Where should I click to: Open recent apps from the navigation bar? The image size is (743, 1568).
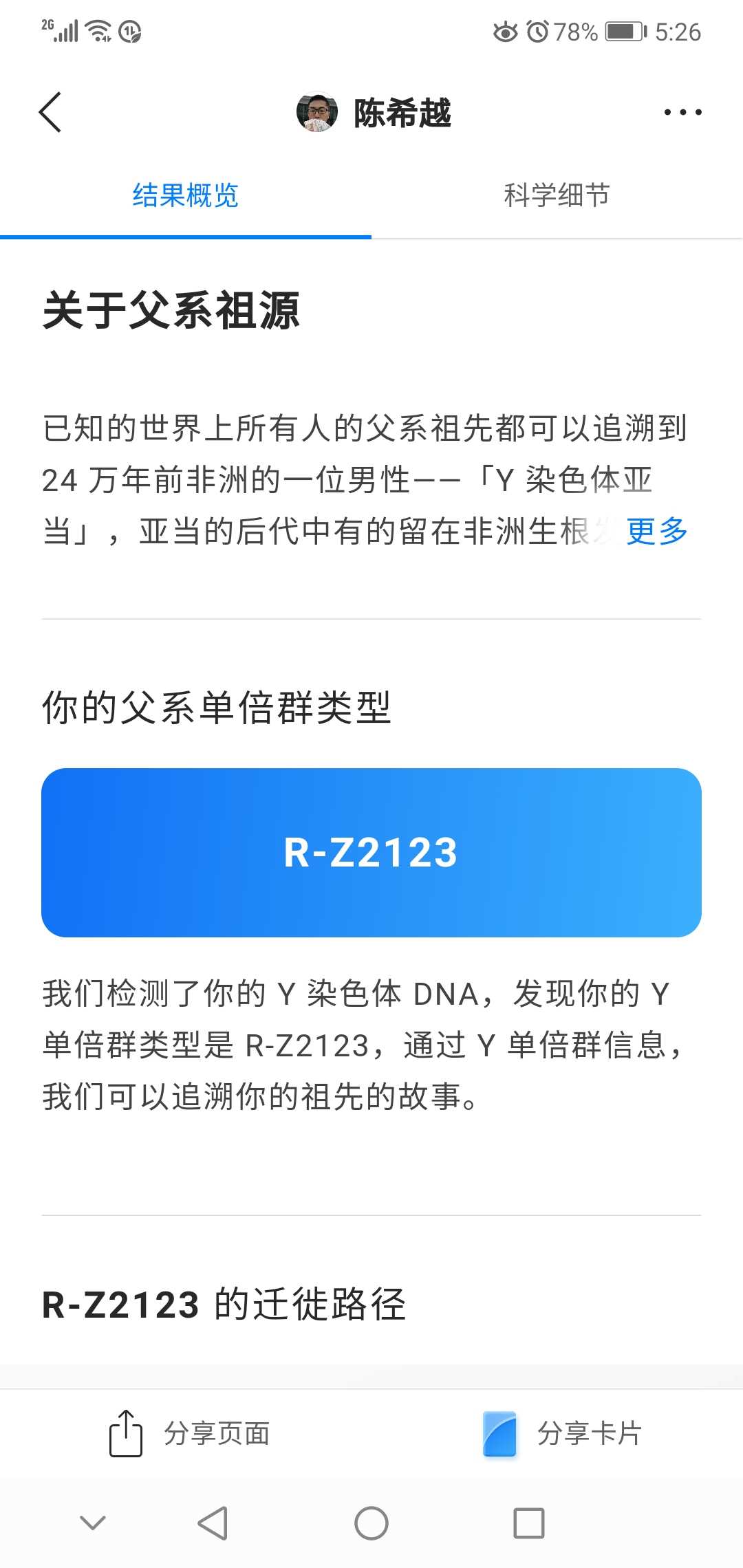(x=529, y=1523)
